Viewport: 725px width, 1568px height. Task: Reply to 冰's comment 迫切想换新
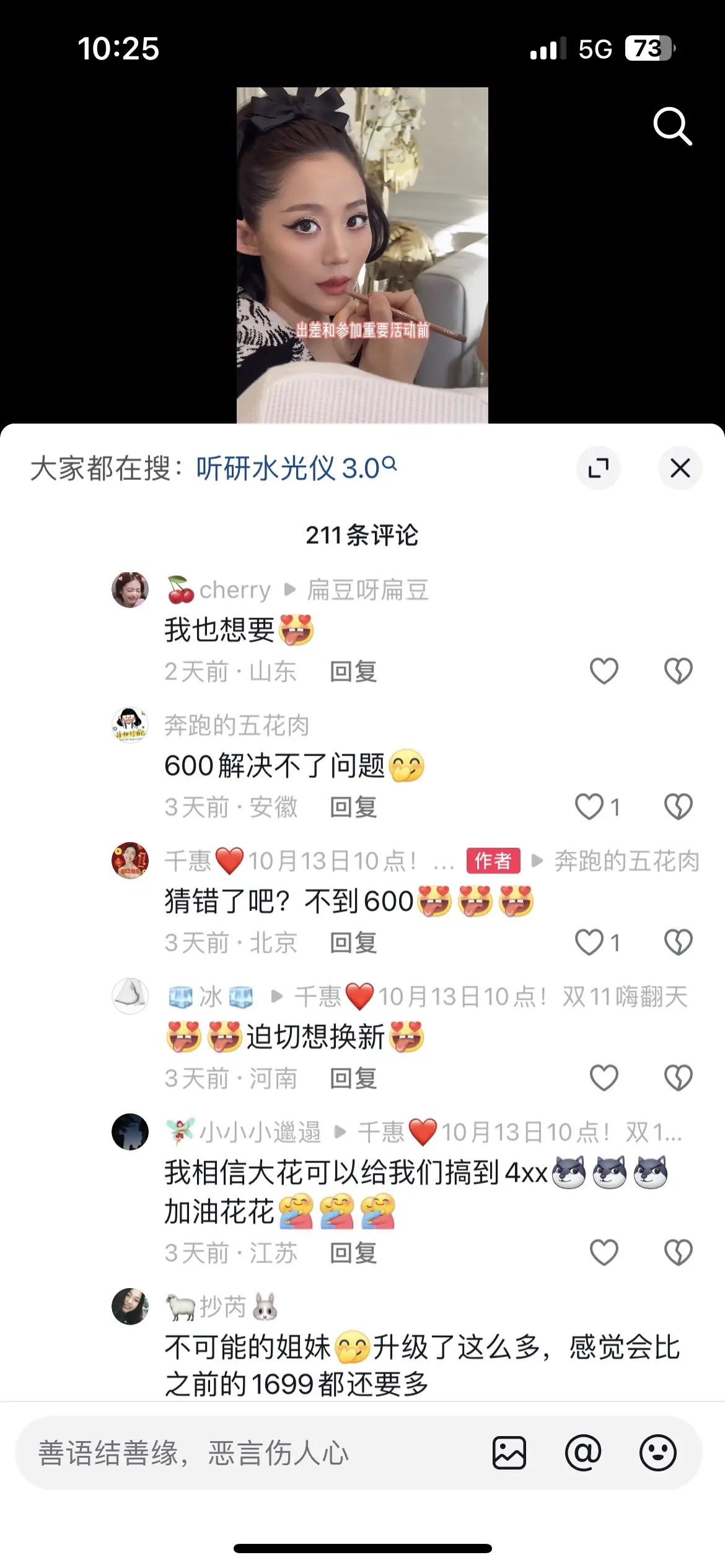click(353, 1079)
